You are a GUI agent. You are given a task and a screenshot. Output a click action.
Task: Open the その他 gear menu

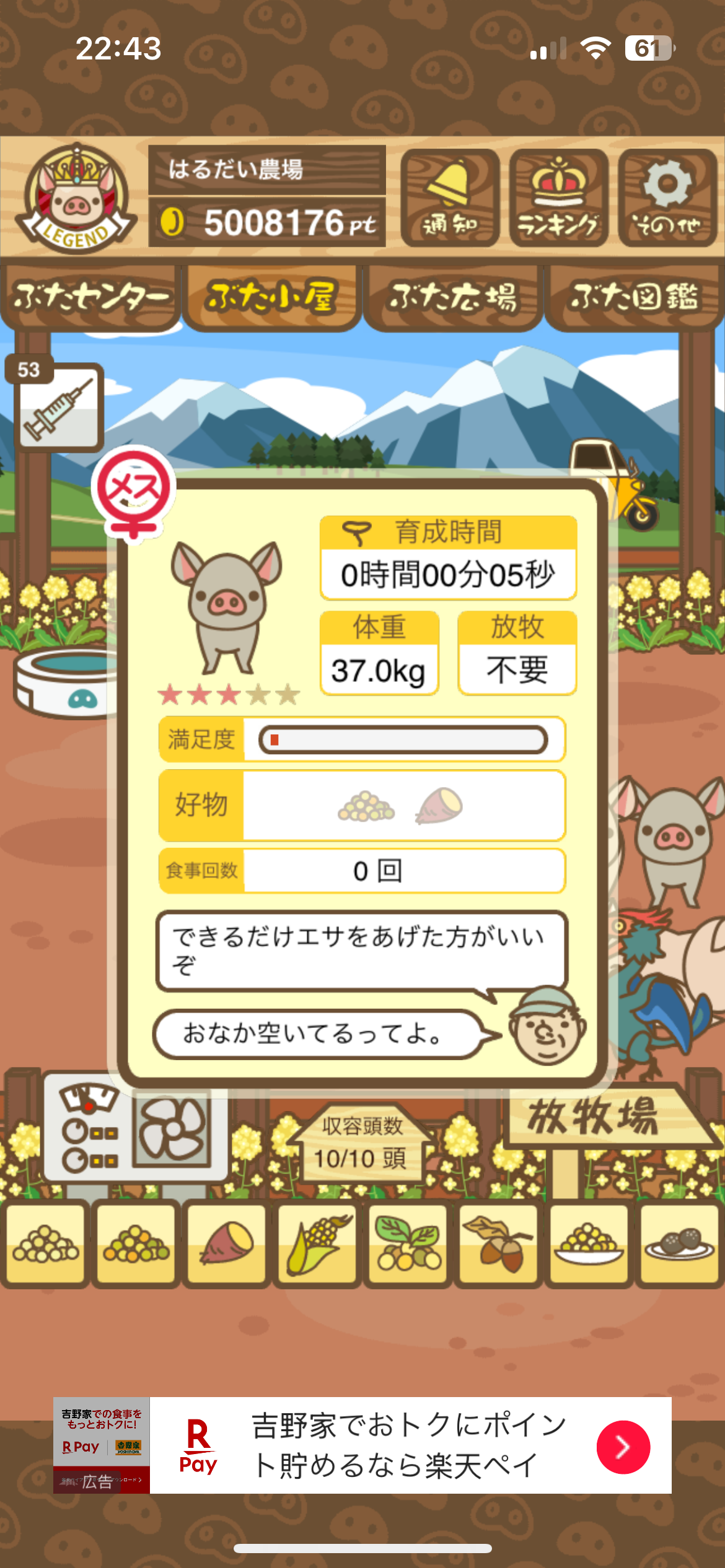[x=667, y=198]
